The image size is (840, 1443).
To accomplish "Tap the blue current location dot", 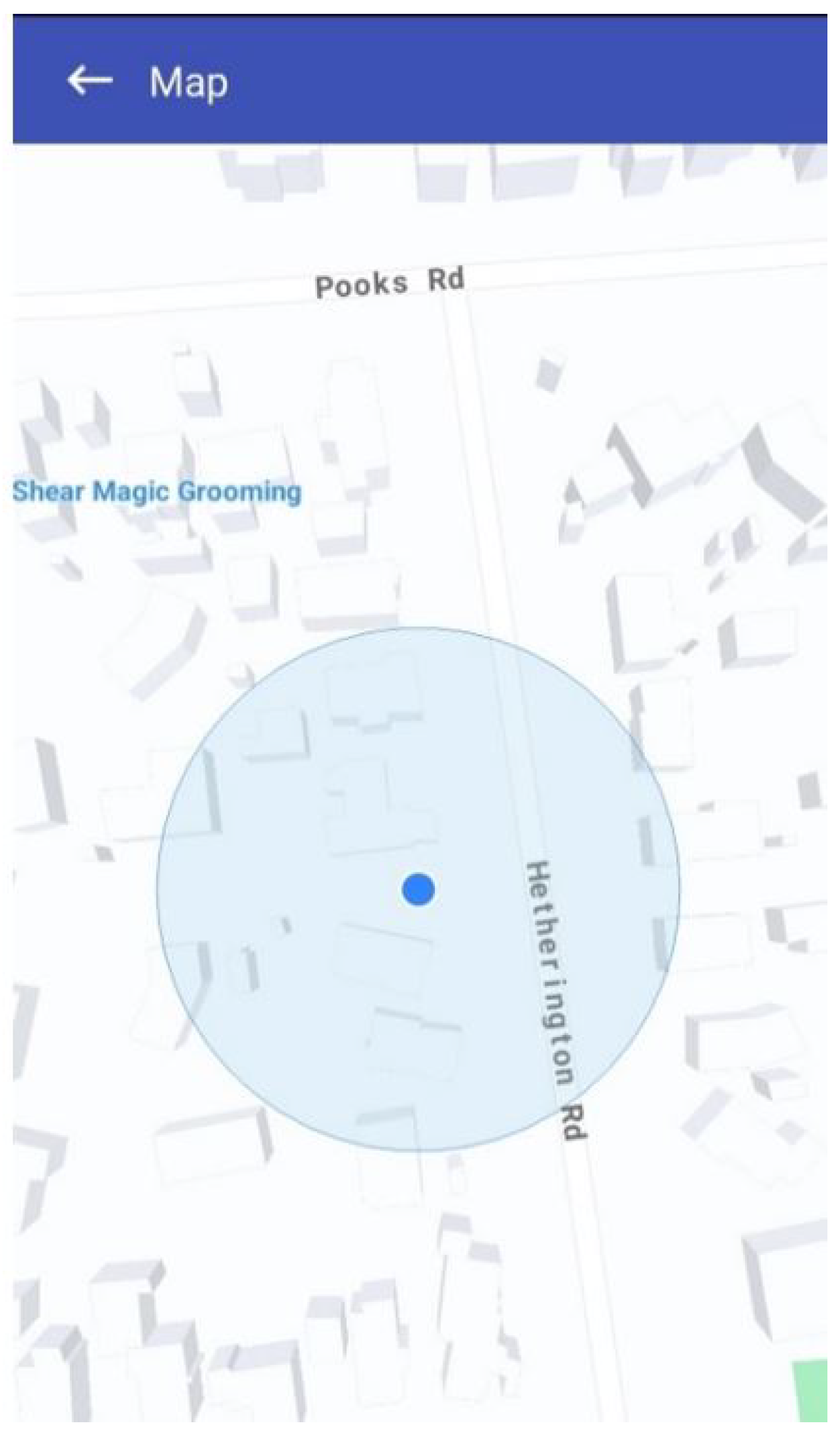I will tap(418, 889).
